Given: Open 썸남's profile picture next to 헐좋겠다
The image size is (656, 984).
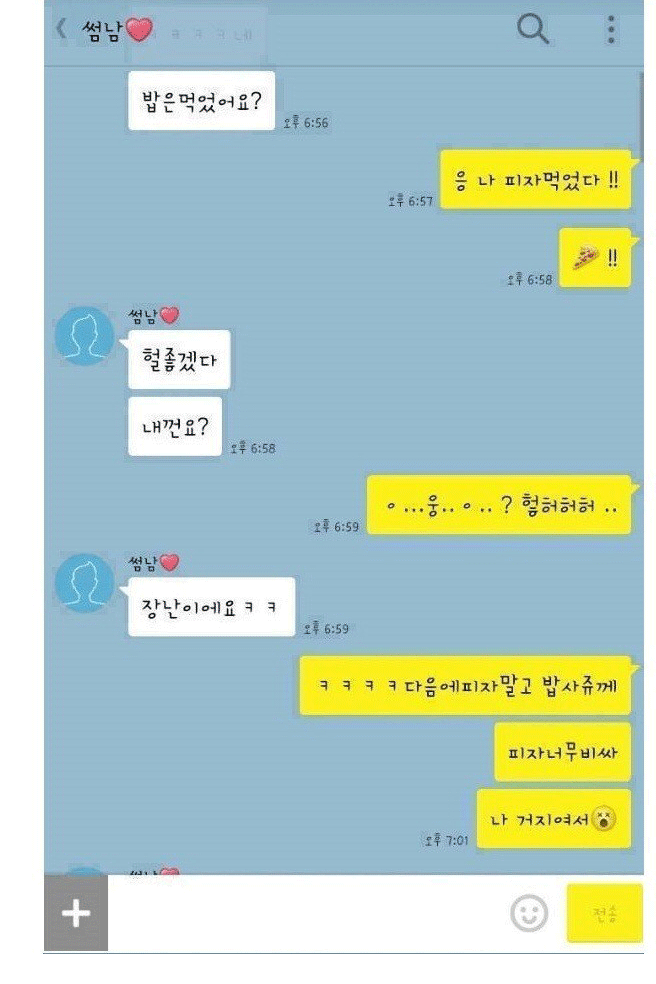Looking at the screenshot, I should (x=85, y=335).
